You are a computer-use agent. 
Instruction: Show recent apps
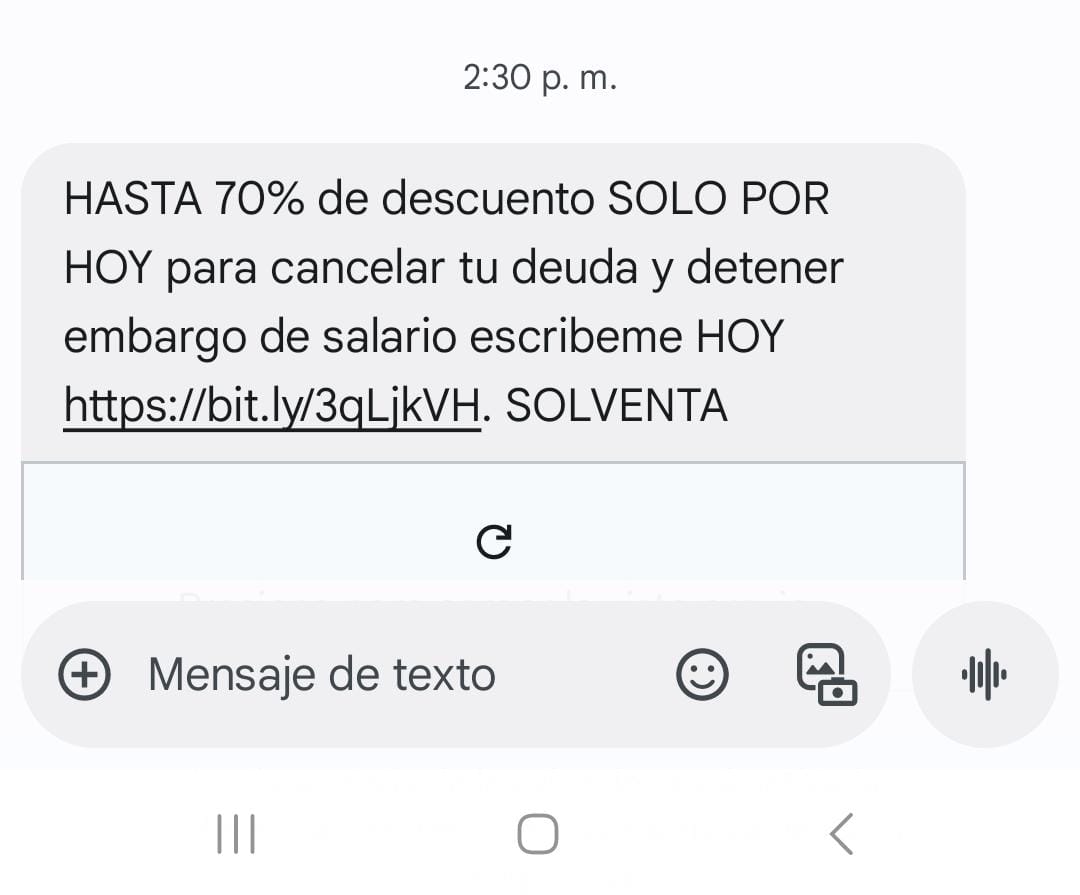(236, 834)
